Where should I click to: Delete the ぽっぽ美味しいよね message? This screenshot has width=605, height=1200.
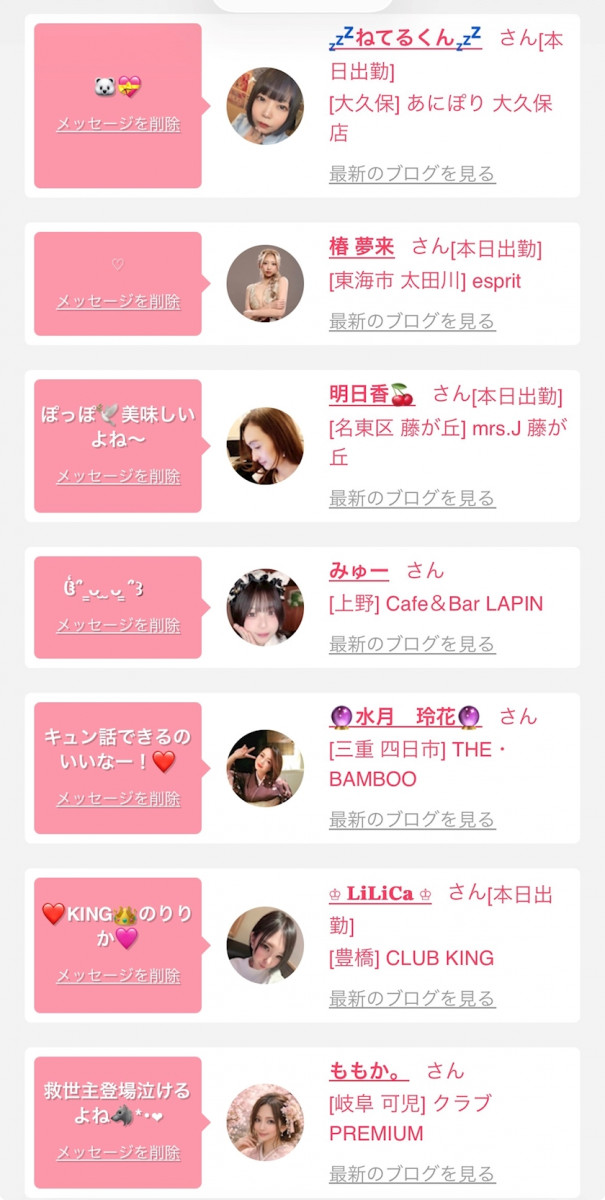[118, 477]
